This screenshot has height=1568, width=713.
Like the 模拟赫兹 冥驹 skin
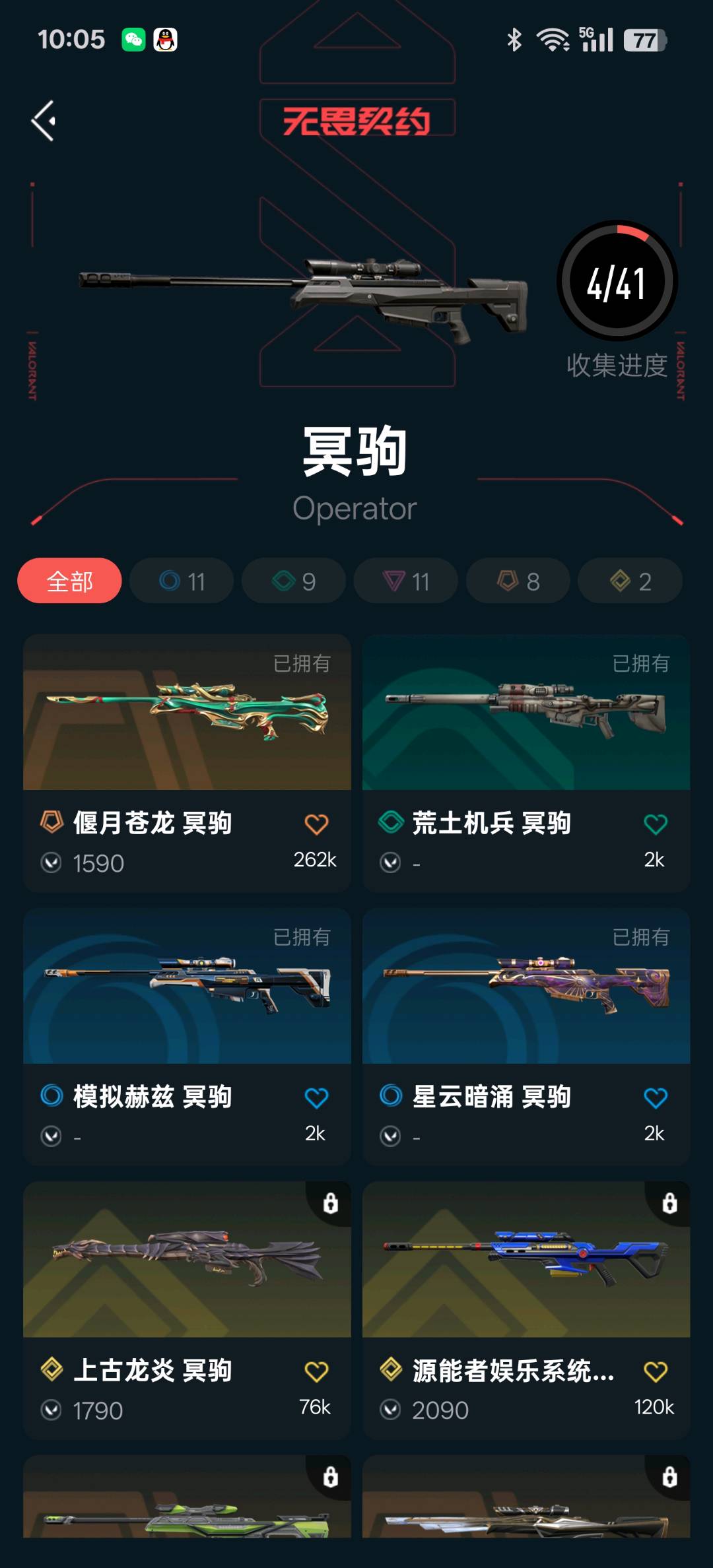click(x=316, y=1097)
